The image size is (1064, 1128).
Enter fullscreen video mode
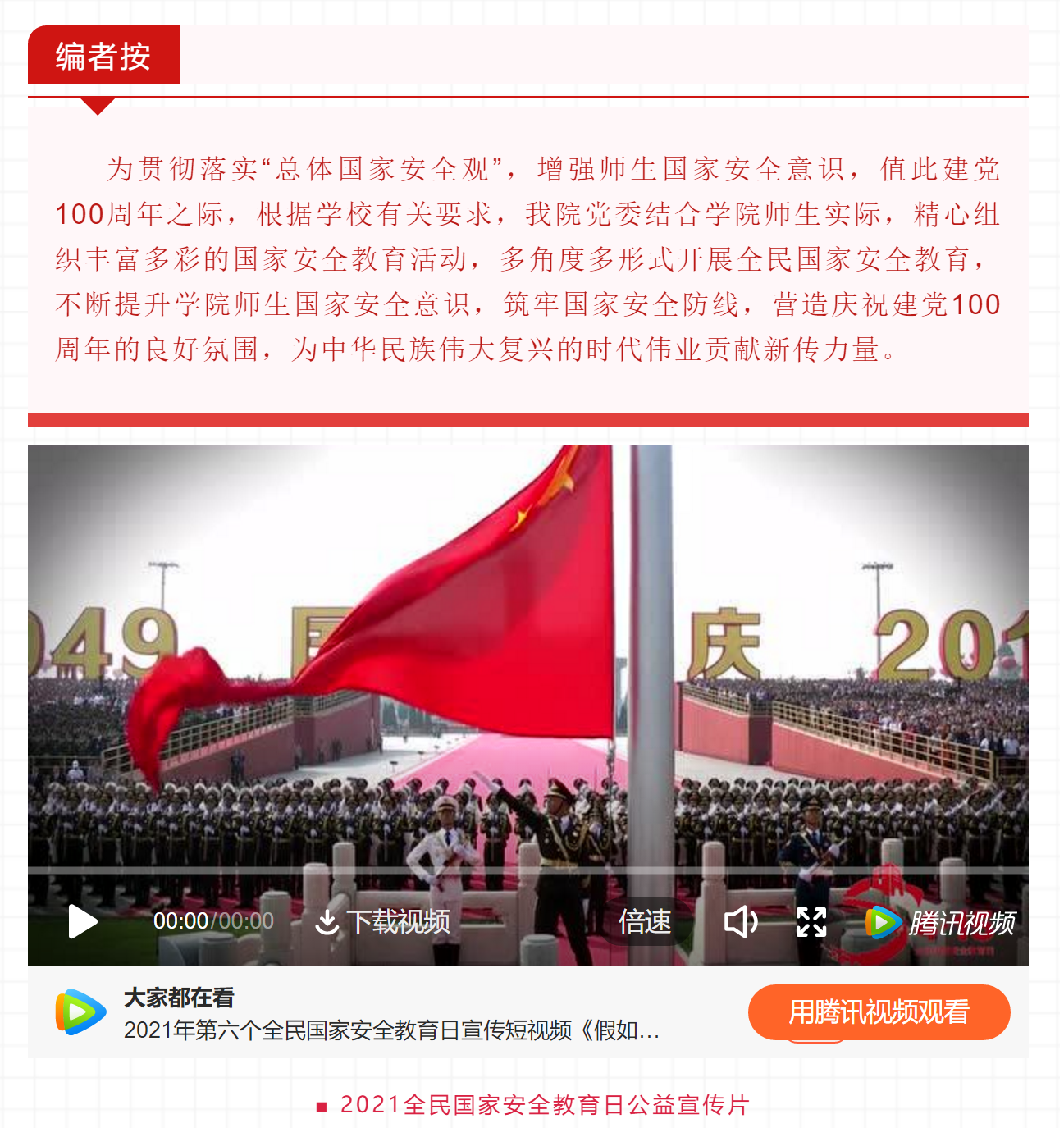tap(811, 922)
